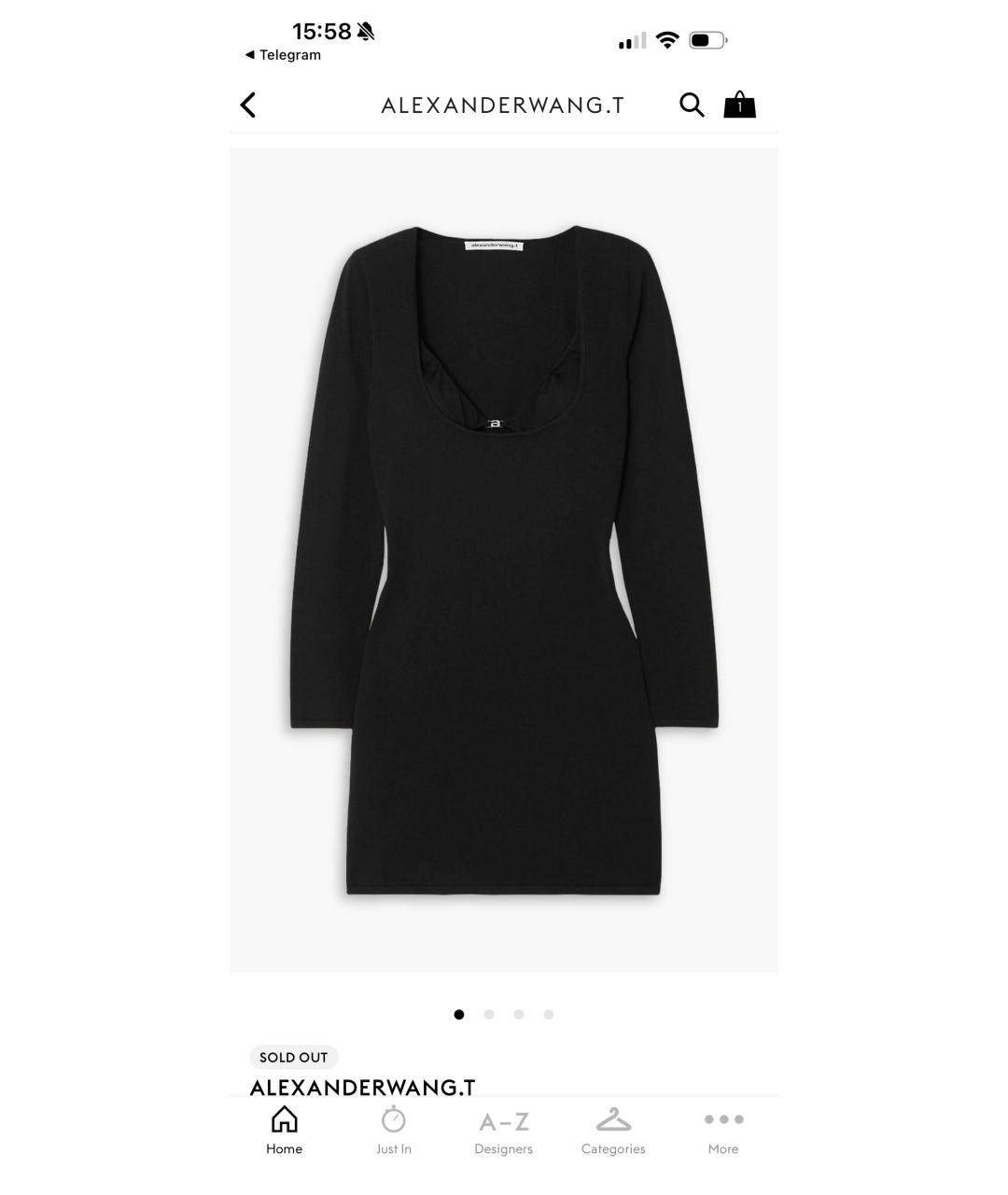Select the second carousel dot
Viewport: 1008px width, 1195px height.
pos(489,1014)
